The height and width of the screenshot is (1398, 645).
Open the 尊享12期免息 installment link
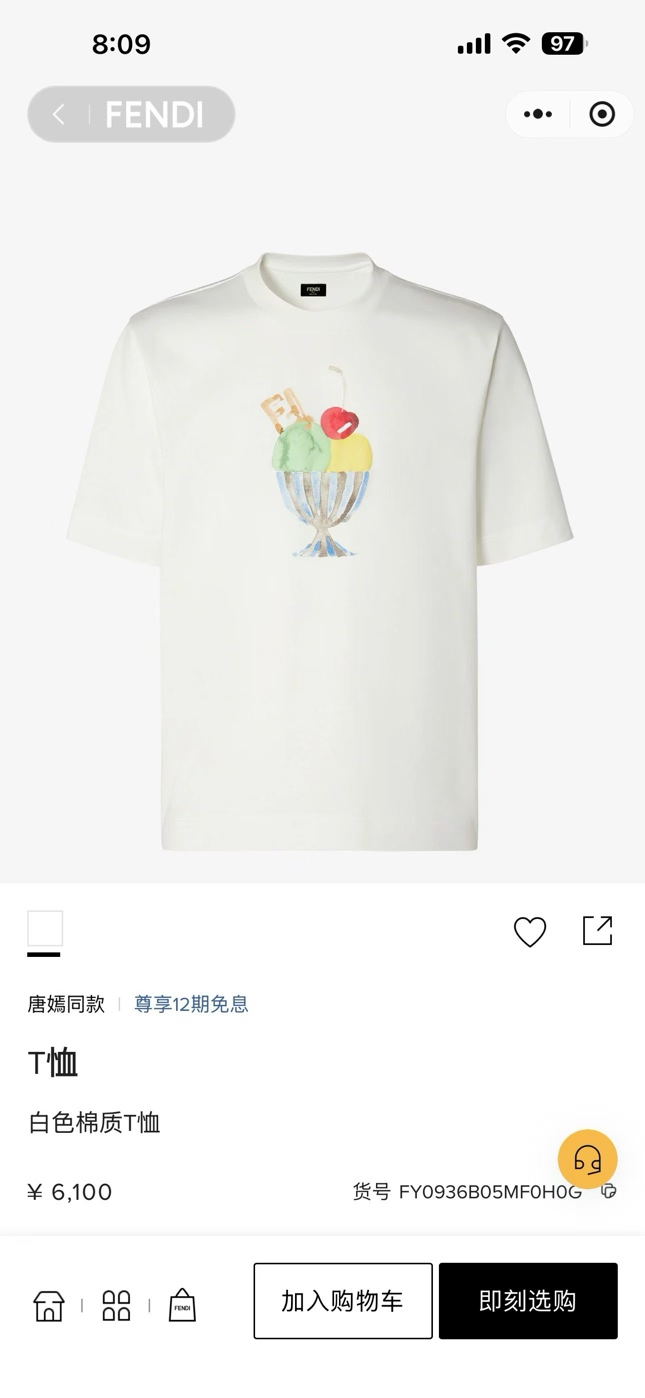[191, 1004]
